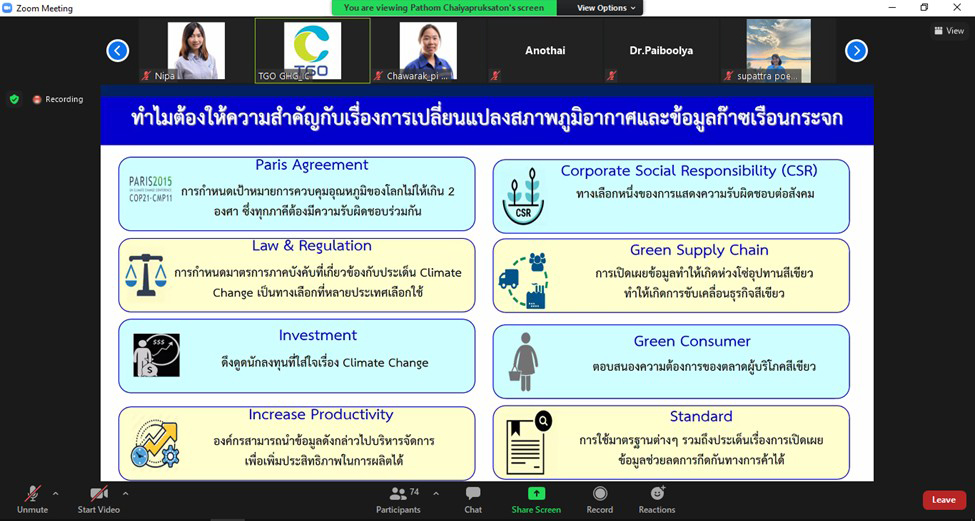Screen dimensions: 975x521
Task: Select Dr.Paiboolya's participant tile
Action: pos(661,51)
